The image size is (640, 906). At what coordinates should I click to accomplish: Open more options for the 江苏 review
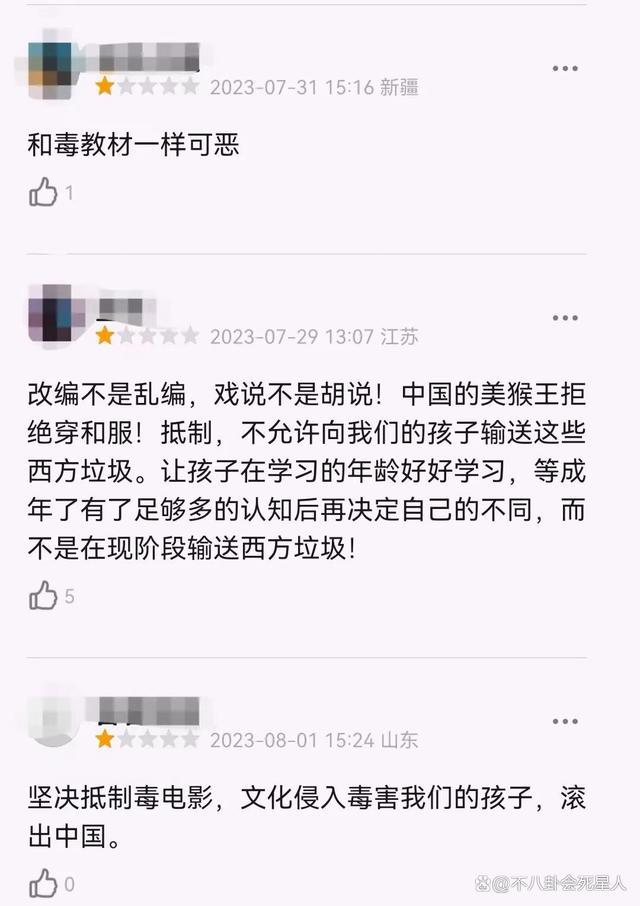[x=565, y=318]
